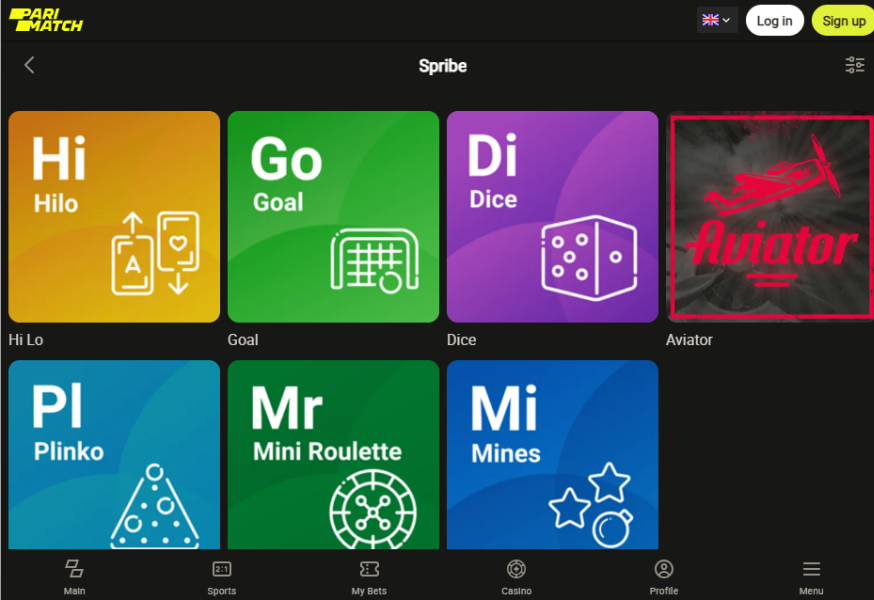This screenshot has width=874, height=600.
Task: Tap the Log in button
Action: pos(774,20)
